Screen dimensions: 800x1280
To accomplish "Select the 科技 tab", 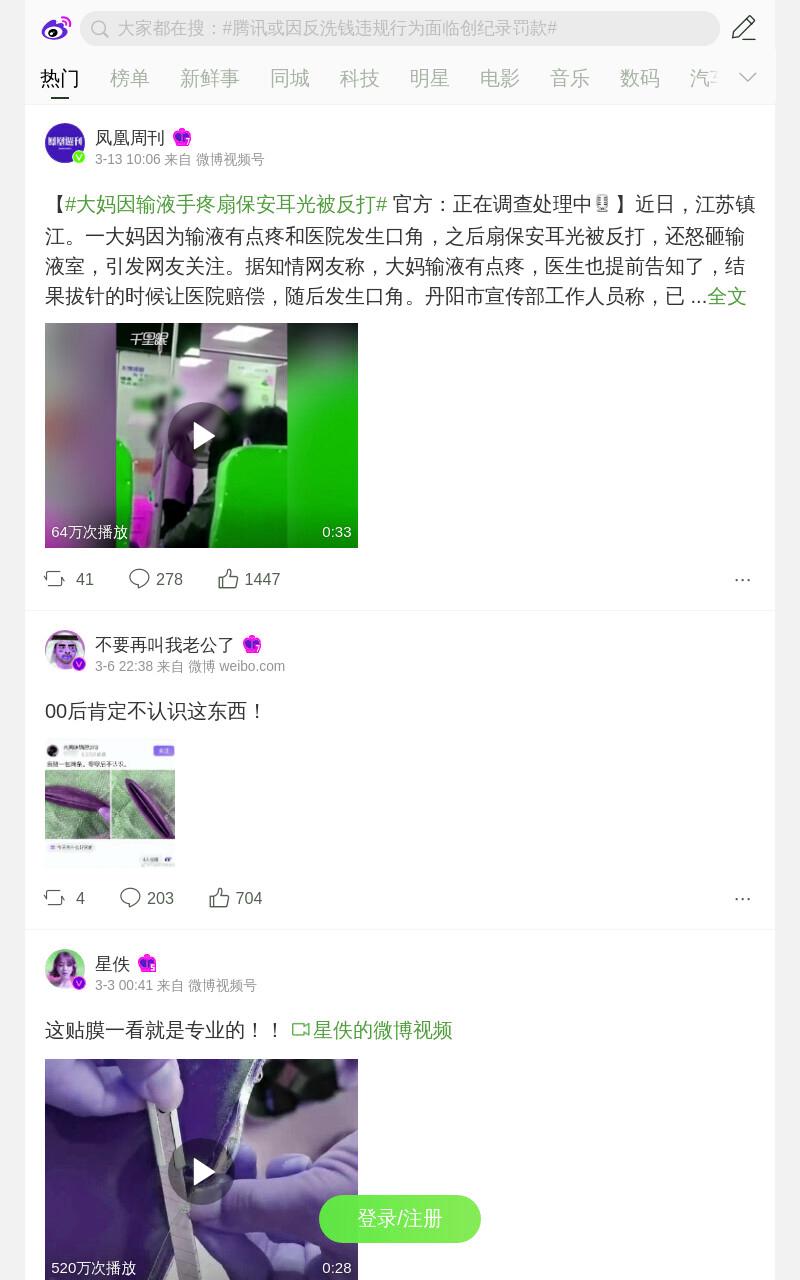I will click(360, 78).
